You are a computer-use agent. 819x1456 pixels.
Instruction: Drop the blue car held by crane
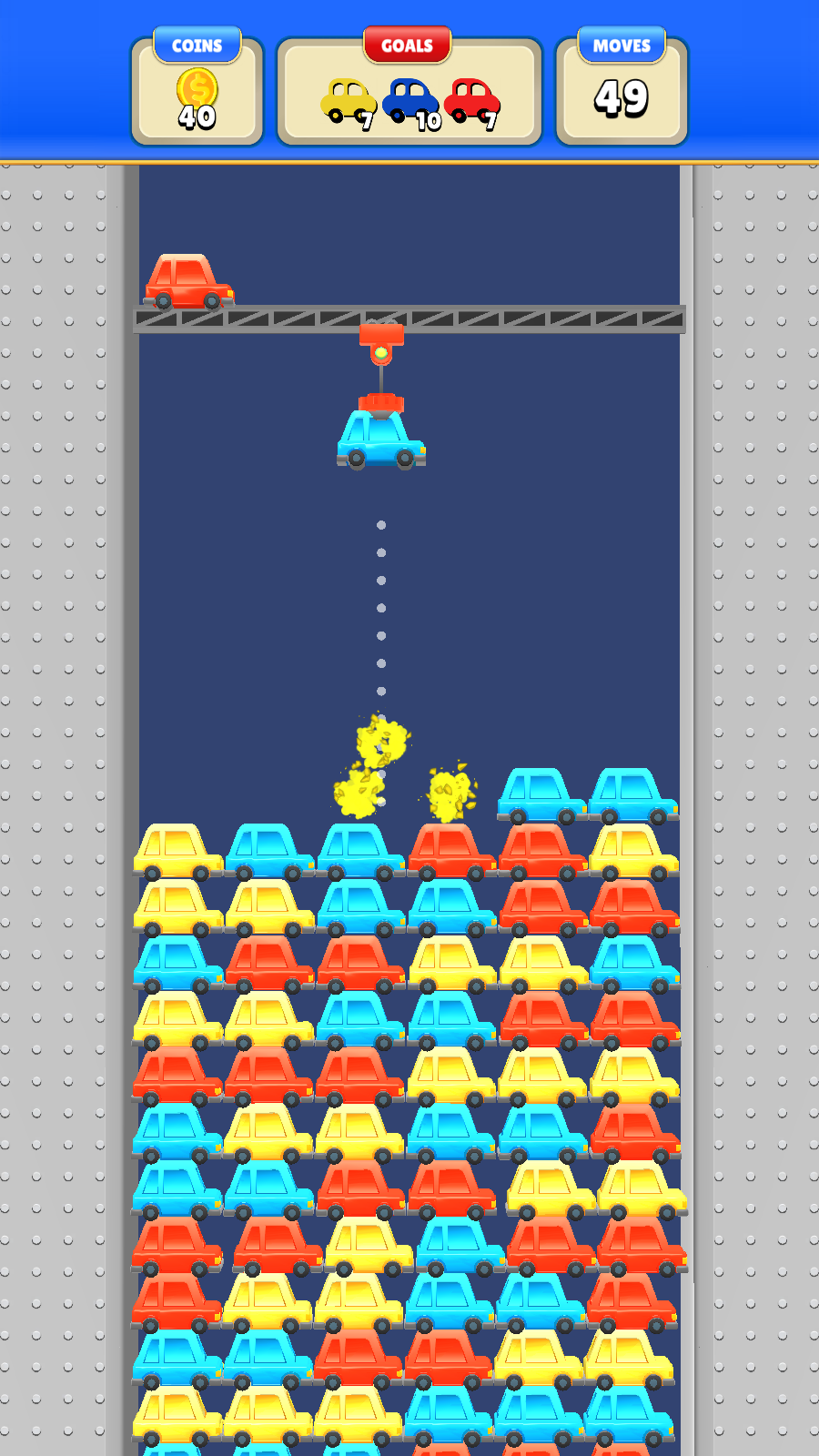click(381, 439)
